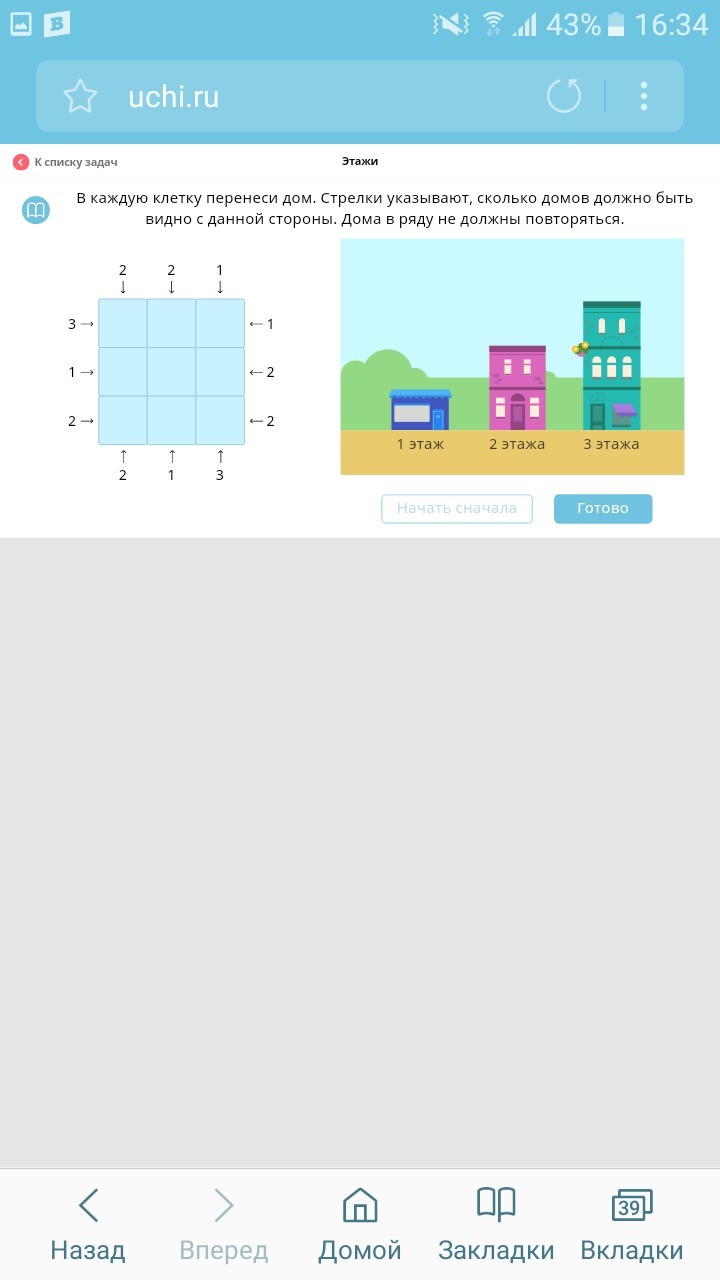
Task: Open Закладки bookmarks
Action: 496,1225
